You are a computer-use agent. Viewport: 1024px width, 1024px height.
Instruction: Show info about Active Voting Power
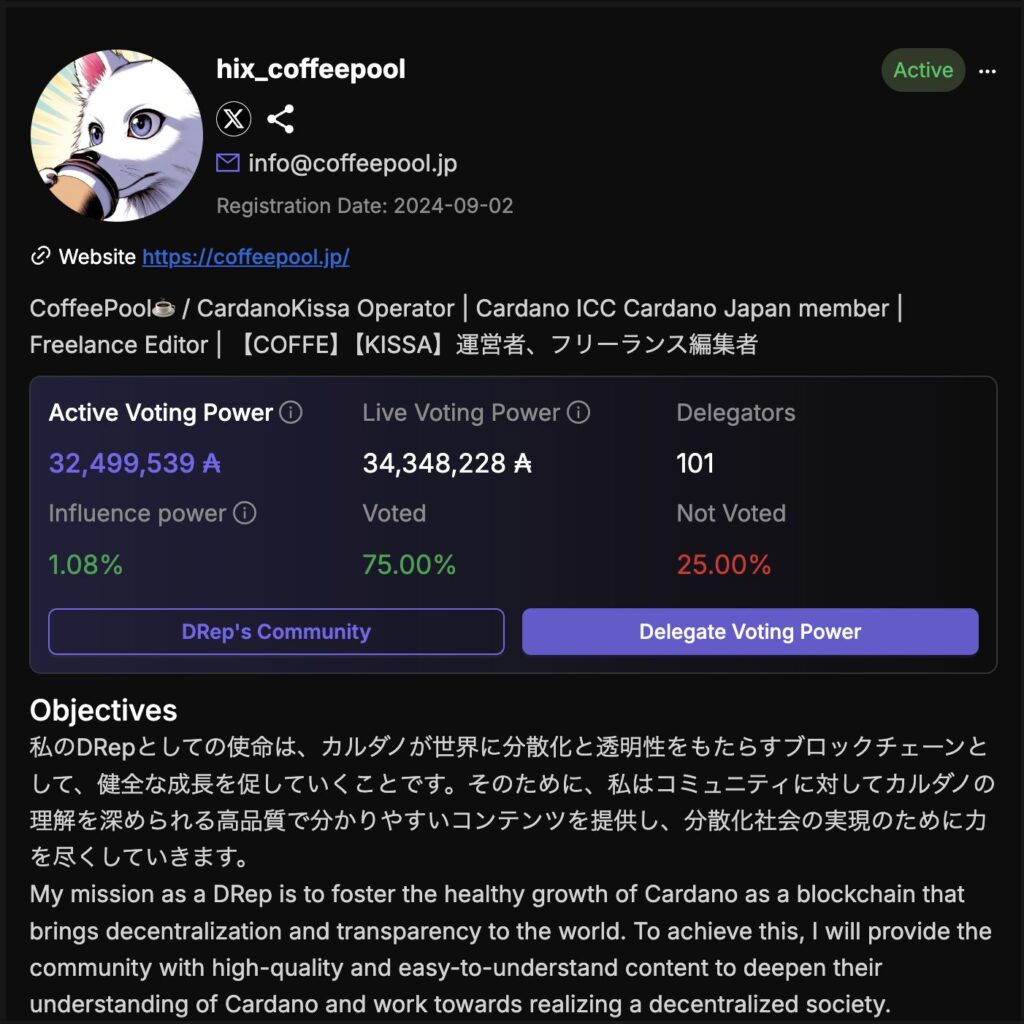point(291,412)
